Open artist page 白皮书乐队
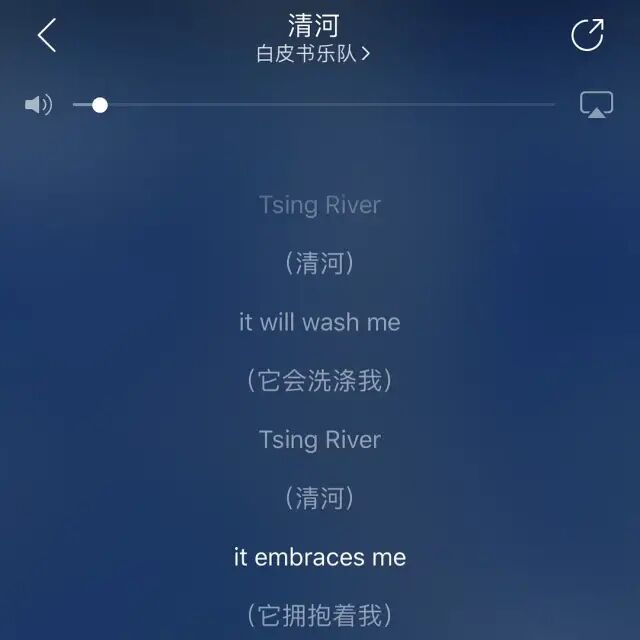Viewport: 640px width, 640px height. click(x=313, y=53)
